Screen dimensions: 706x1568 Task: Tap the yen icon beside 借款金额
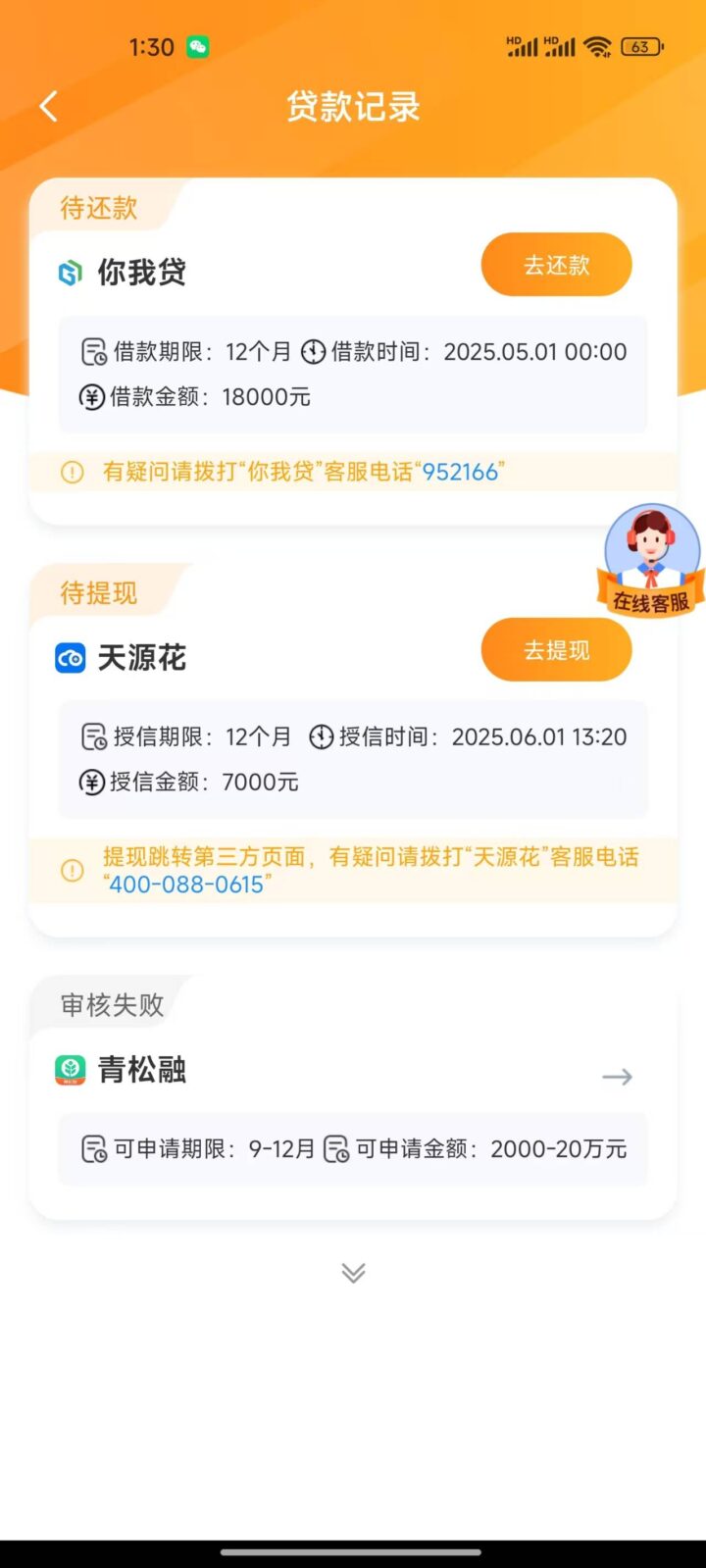[x=91, y=396]
